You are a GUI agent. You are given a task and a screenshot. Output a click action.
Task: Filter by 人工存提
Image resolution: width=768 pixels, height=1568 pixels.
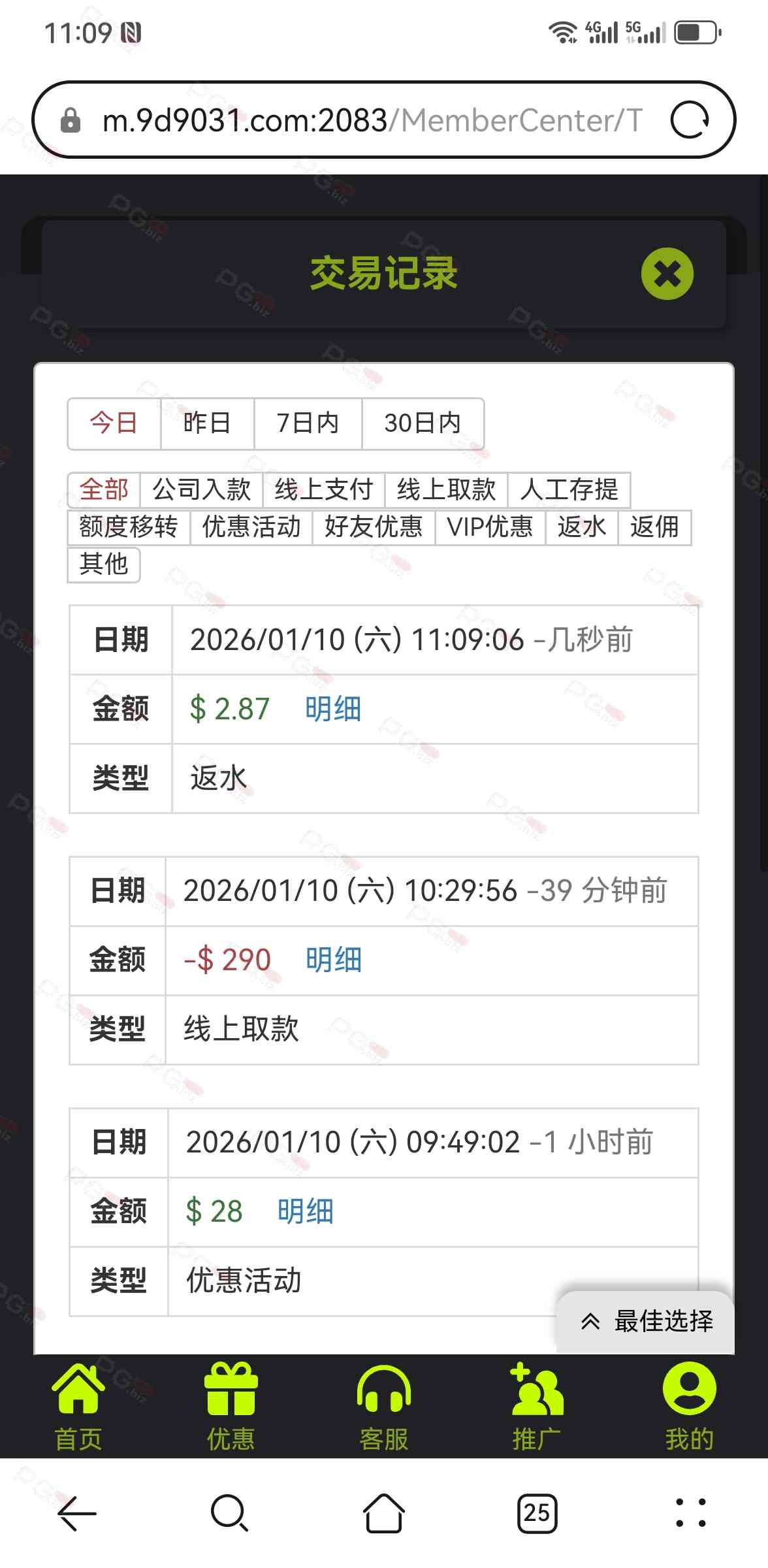(569, 489)
